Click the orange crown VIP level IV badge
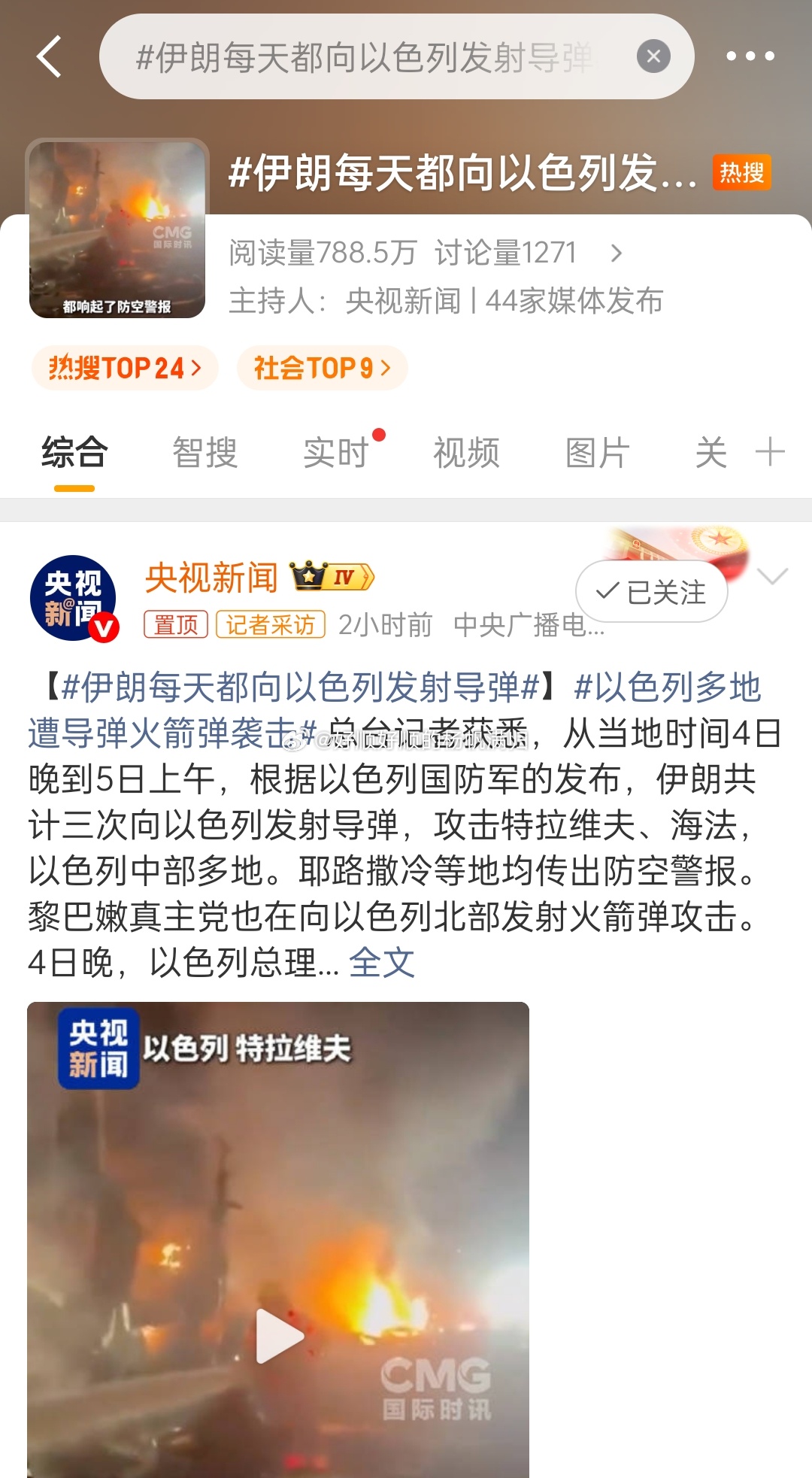Viewport: 812px width, 1478px height. (x=331, y=575)
